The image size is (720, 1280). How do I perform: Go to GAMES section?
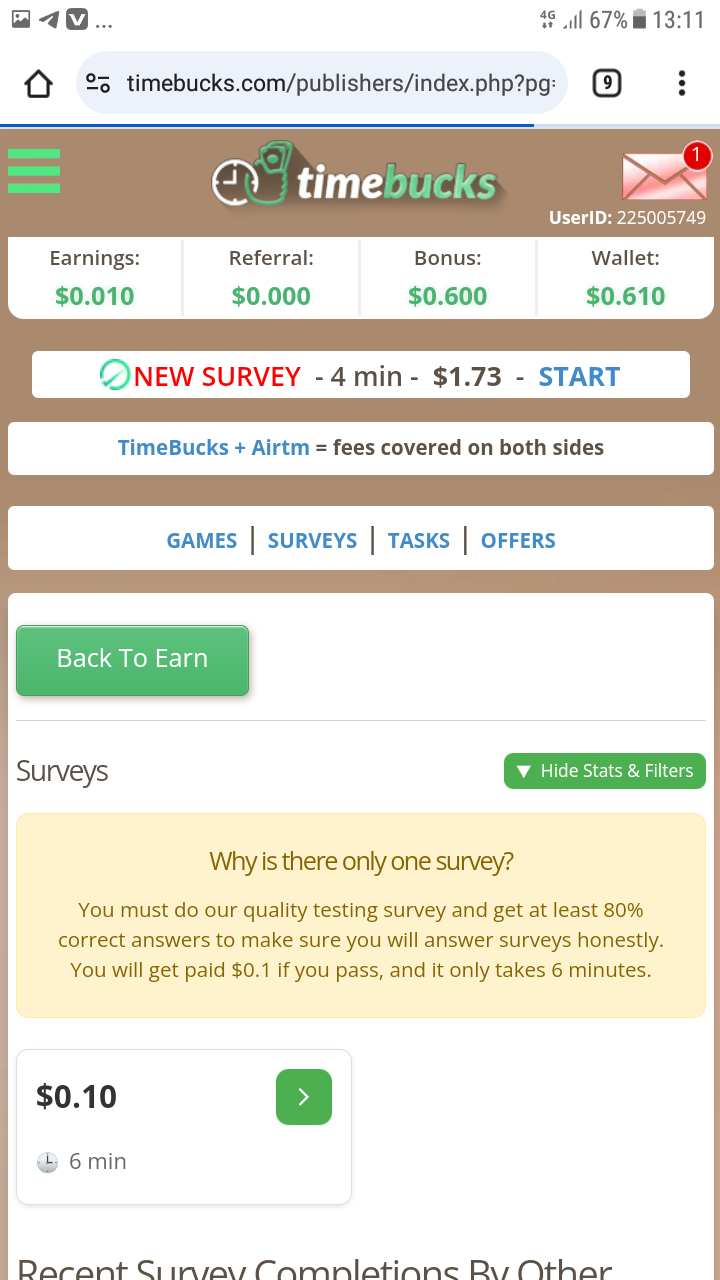click(x=202, y=540)
